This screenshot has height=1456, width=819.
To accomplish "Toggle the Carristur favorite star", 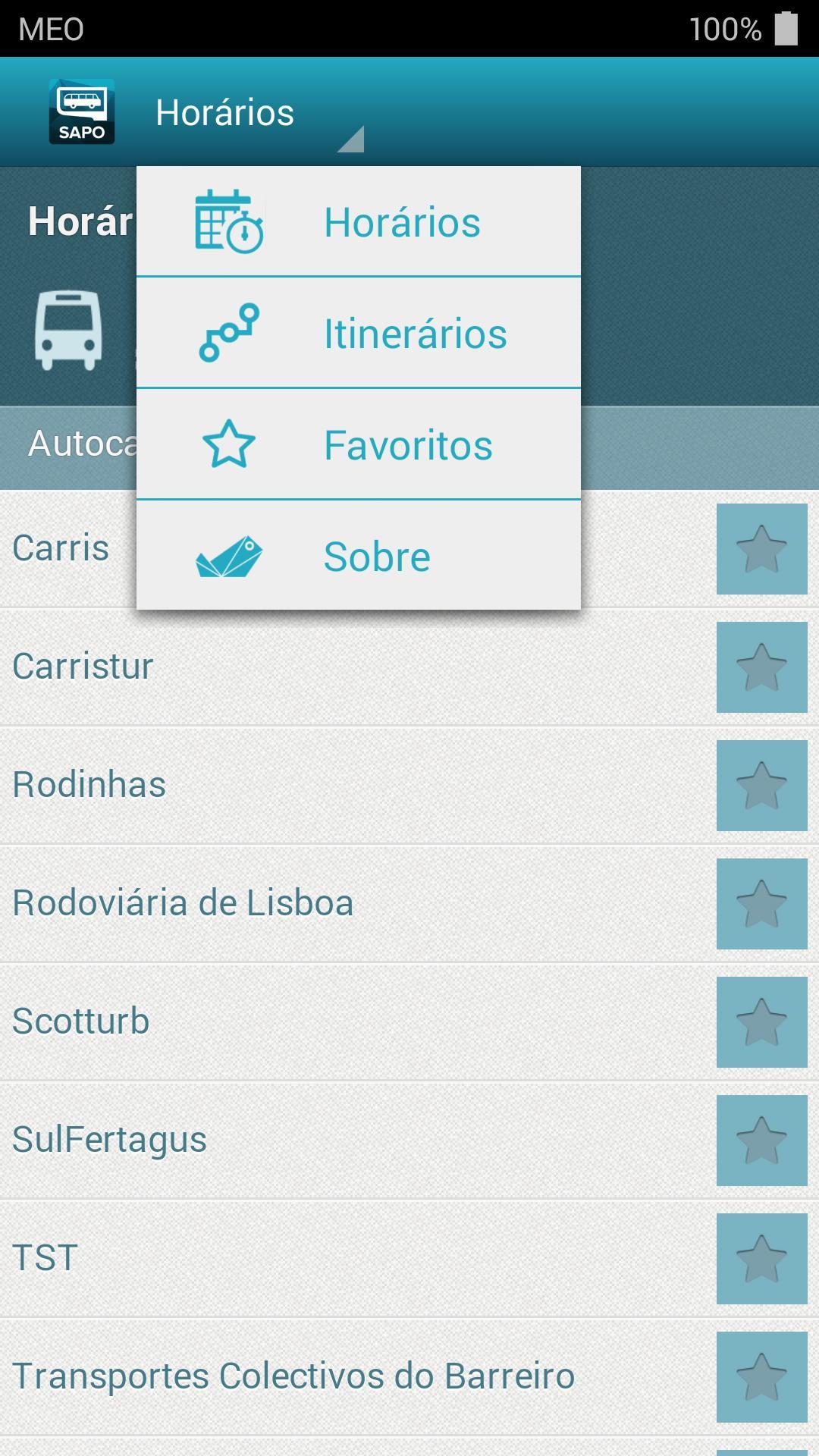I will pyautogui.click(x=761, y=667).
